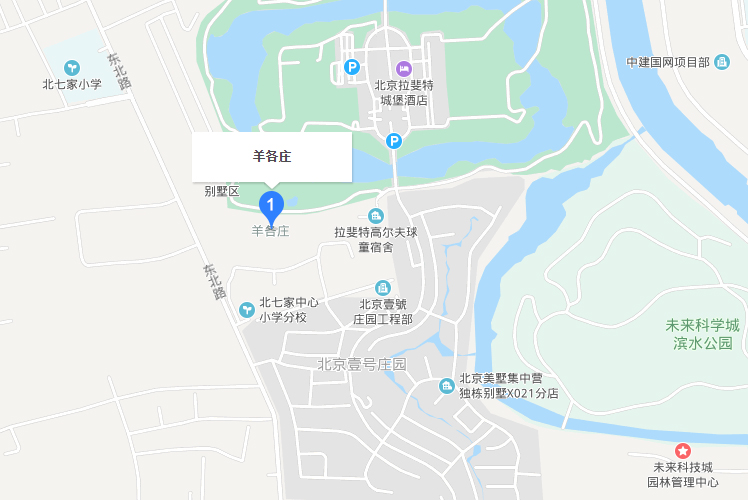Image resolution: width=748 pixels, height=500 pixels.
Task: Select the 北七家中心小学分校 school point
Action: 246,309
